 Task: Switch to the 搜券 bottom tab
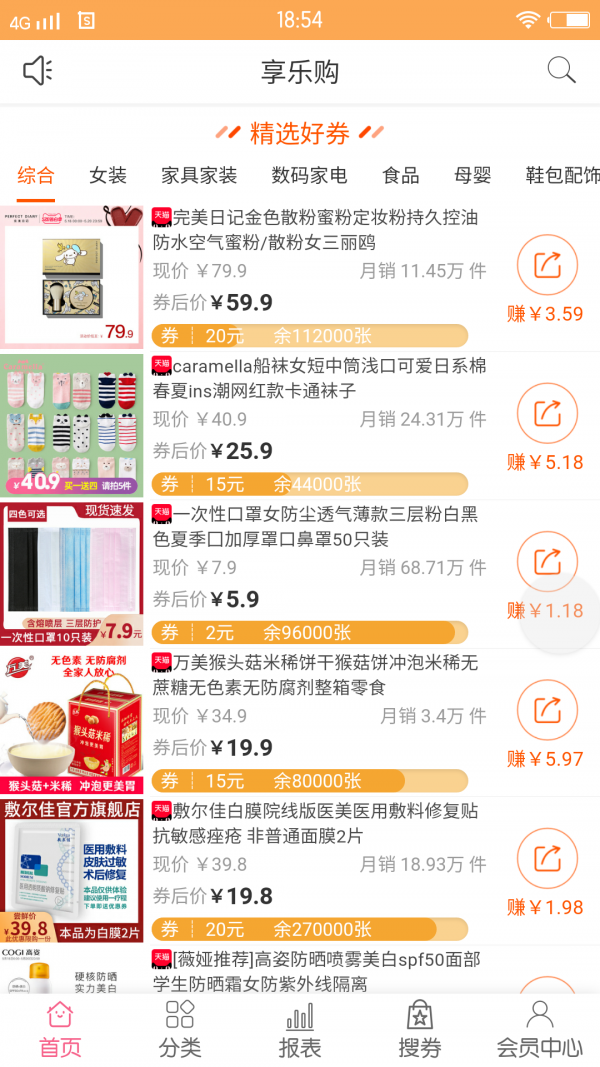pos(420,1029)
